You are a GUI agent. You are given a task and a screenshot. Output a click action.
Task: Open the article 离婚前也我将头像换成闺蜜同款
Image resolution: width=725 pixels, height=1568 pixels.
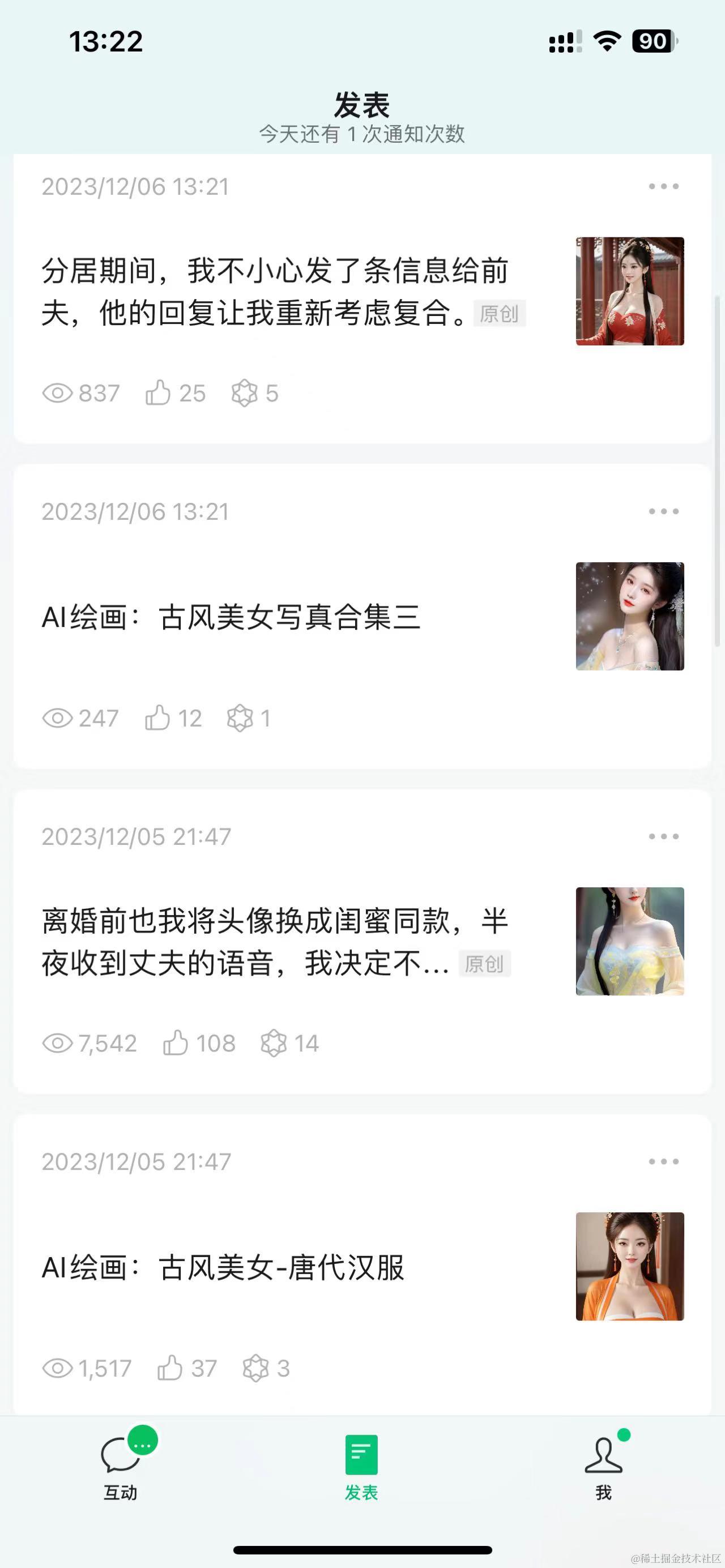click(274, 942)
